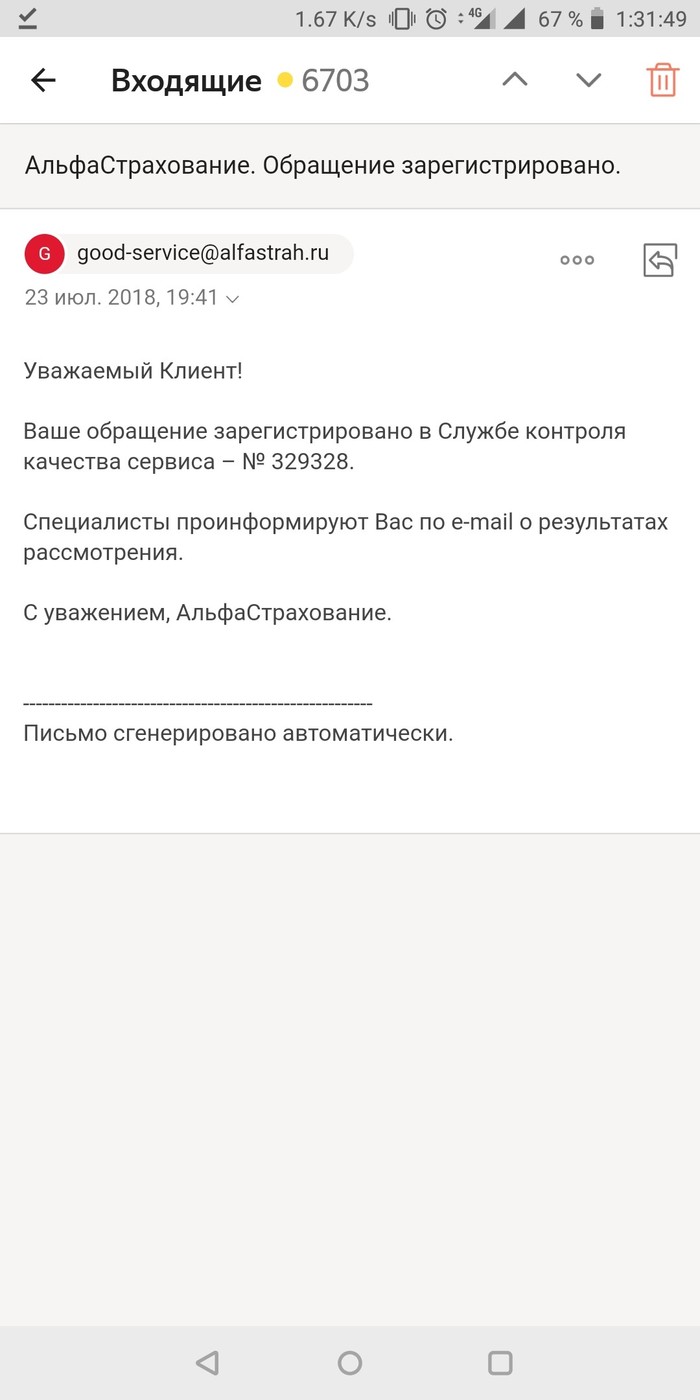This screenshot has height=1400, width=700.
Task: Delete this email using trash icon
Action: tap(662, 80)
